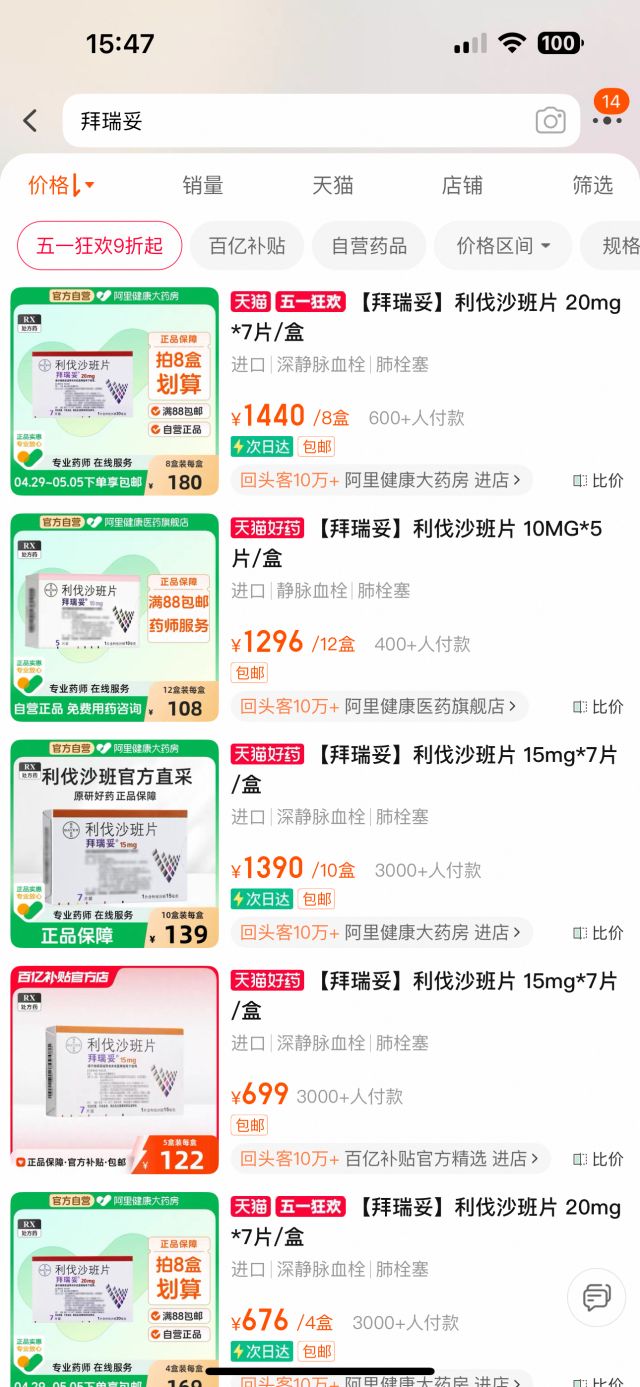Switch to the 店铺 tab
The image size is (640, 1387).
(x=462, y=185)
